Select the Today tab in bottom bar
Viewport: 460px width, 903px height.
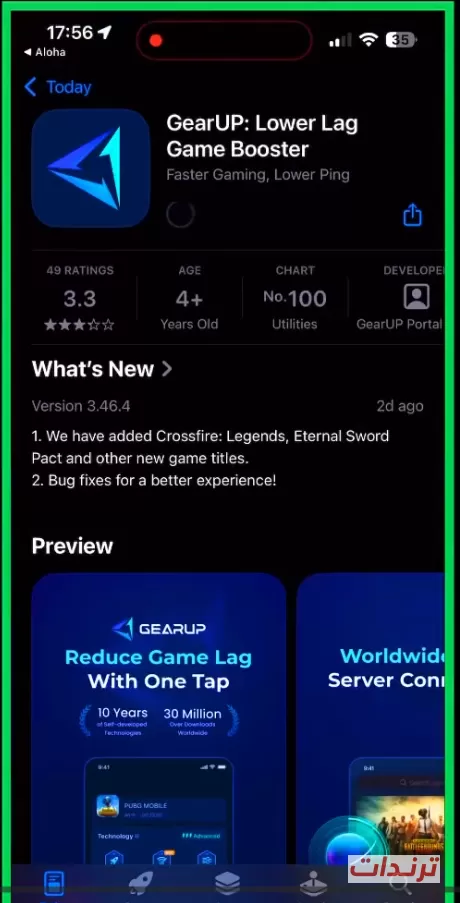[x=54, y=883]
